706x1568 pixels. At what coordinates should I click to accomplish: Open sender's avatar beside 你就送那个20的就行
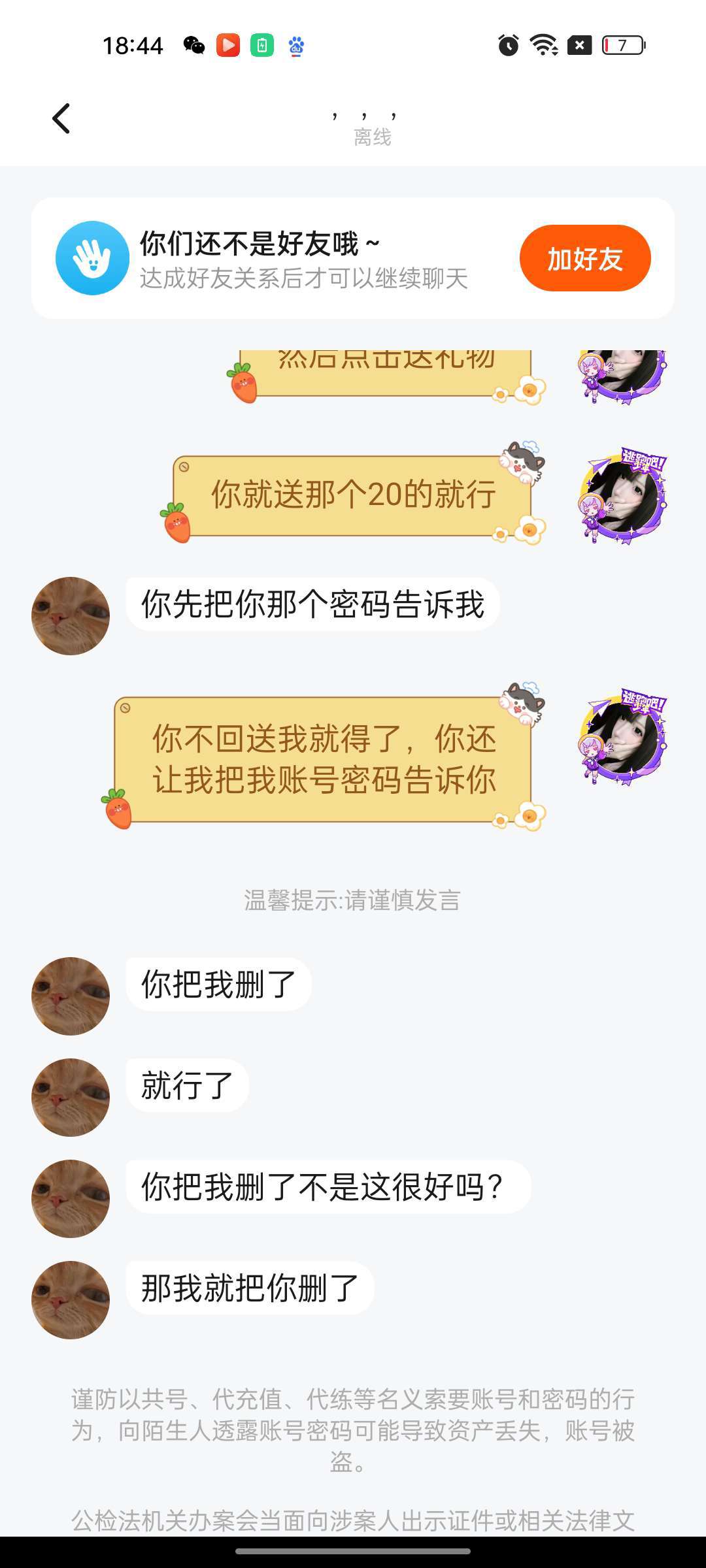point(622,498)
